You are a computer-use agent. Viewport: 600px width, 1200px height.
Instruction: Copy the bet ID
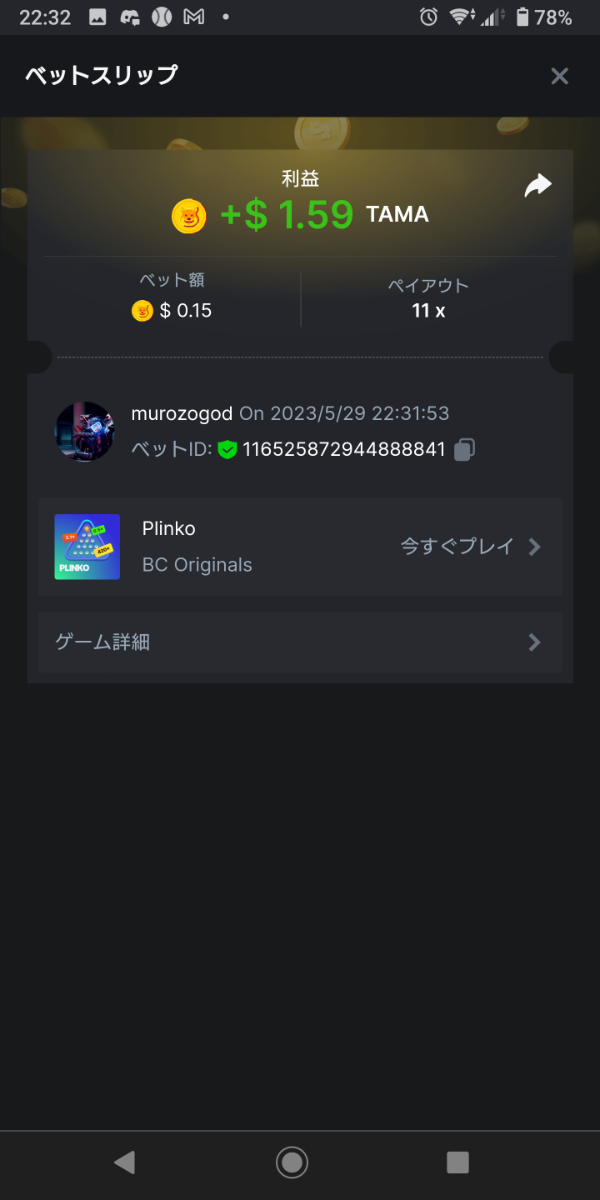[464, 450]
